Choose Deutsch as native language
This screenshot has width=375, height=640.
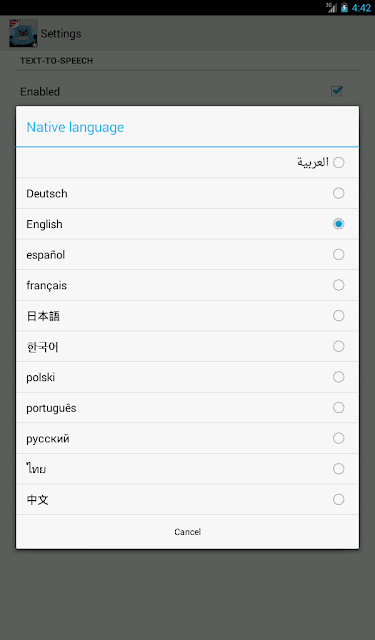click(187, 193)
